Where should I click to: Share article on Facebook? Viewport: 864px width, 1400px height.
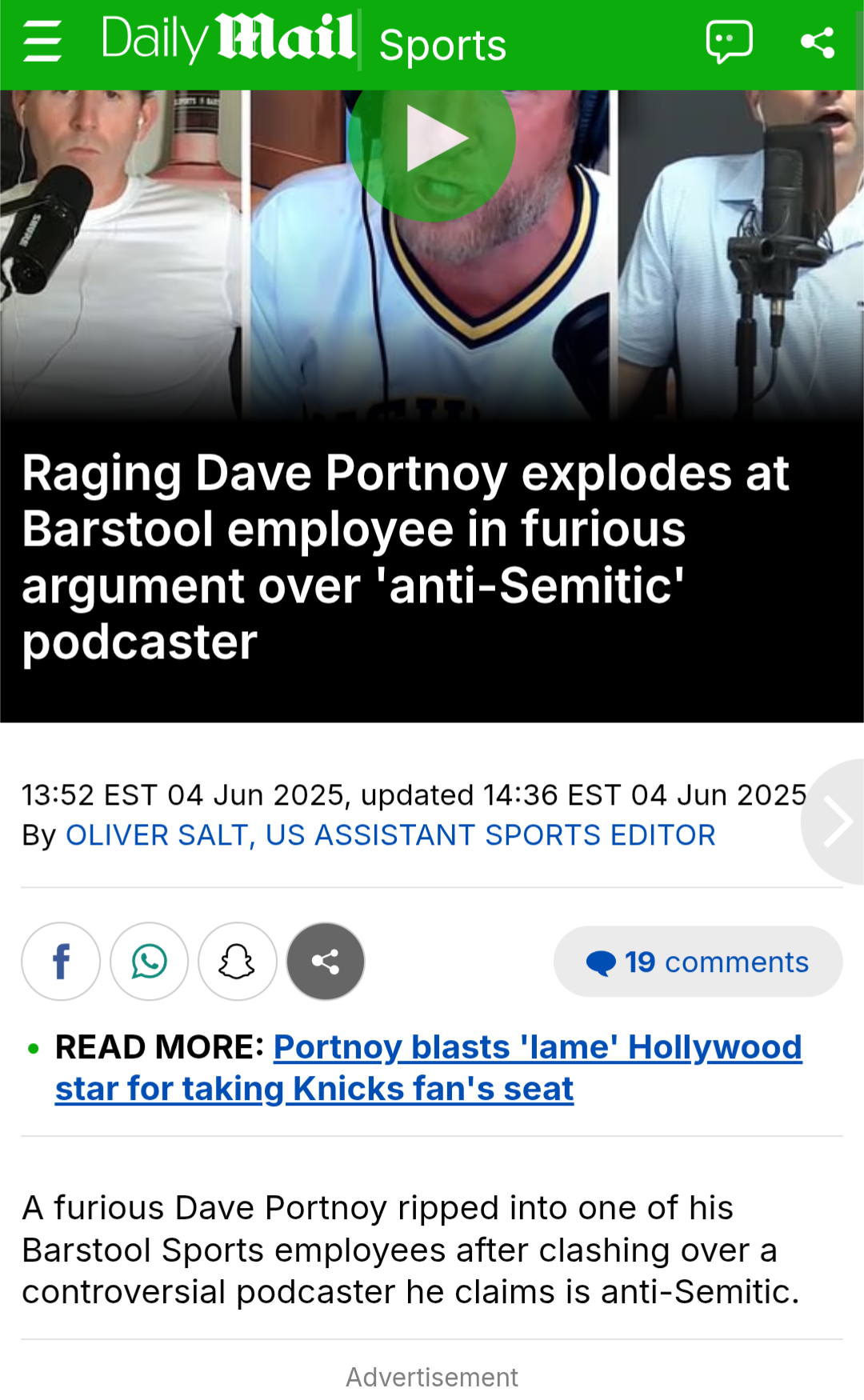pos(61,962)
